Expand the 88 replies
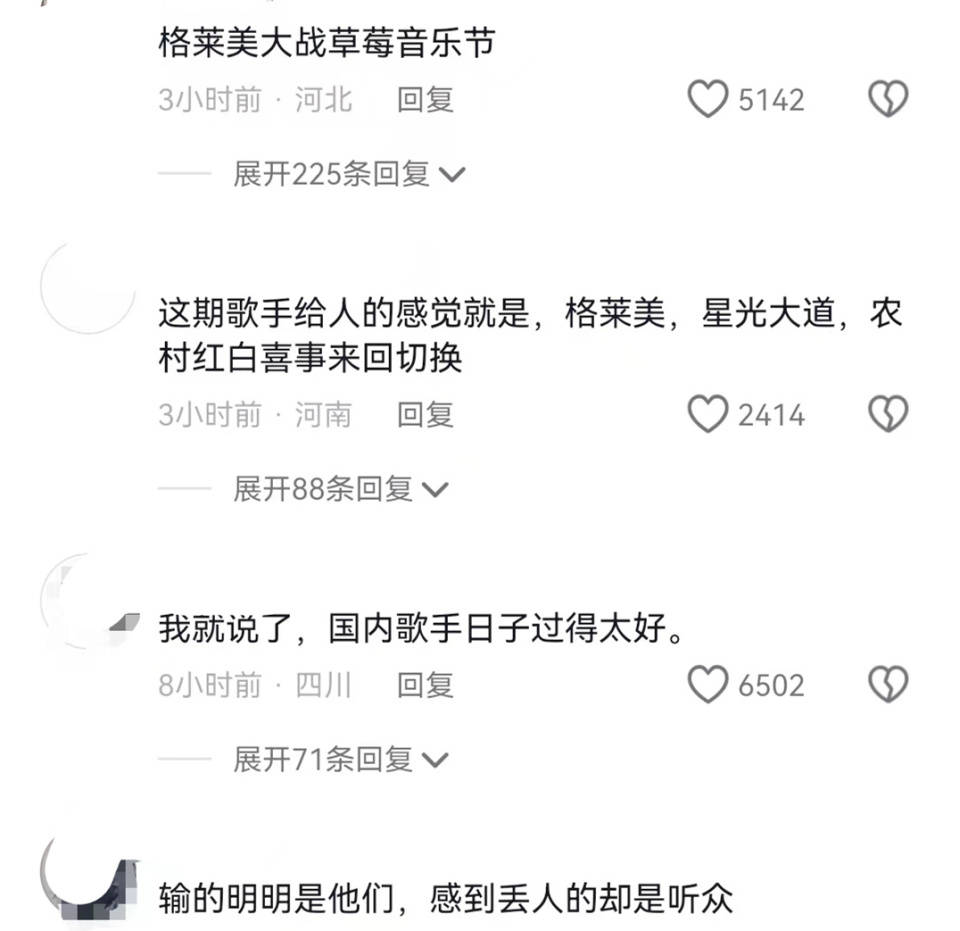This screenshot has height=931, width=960. (341, 489)
